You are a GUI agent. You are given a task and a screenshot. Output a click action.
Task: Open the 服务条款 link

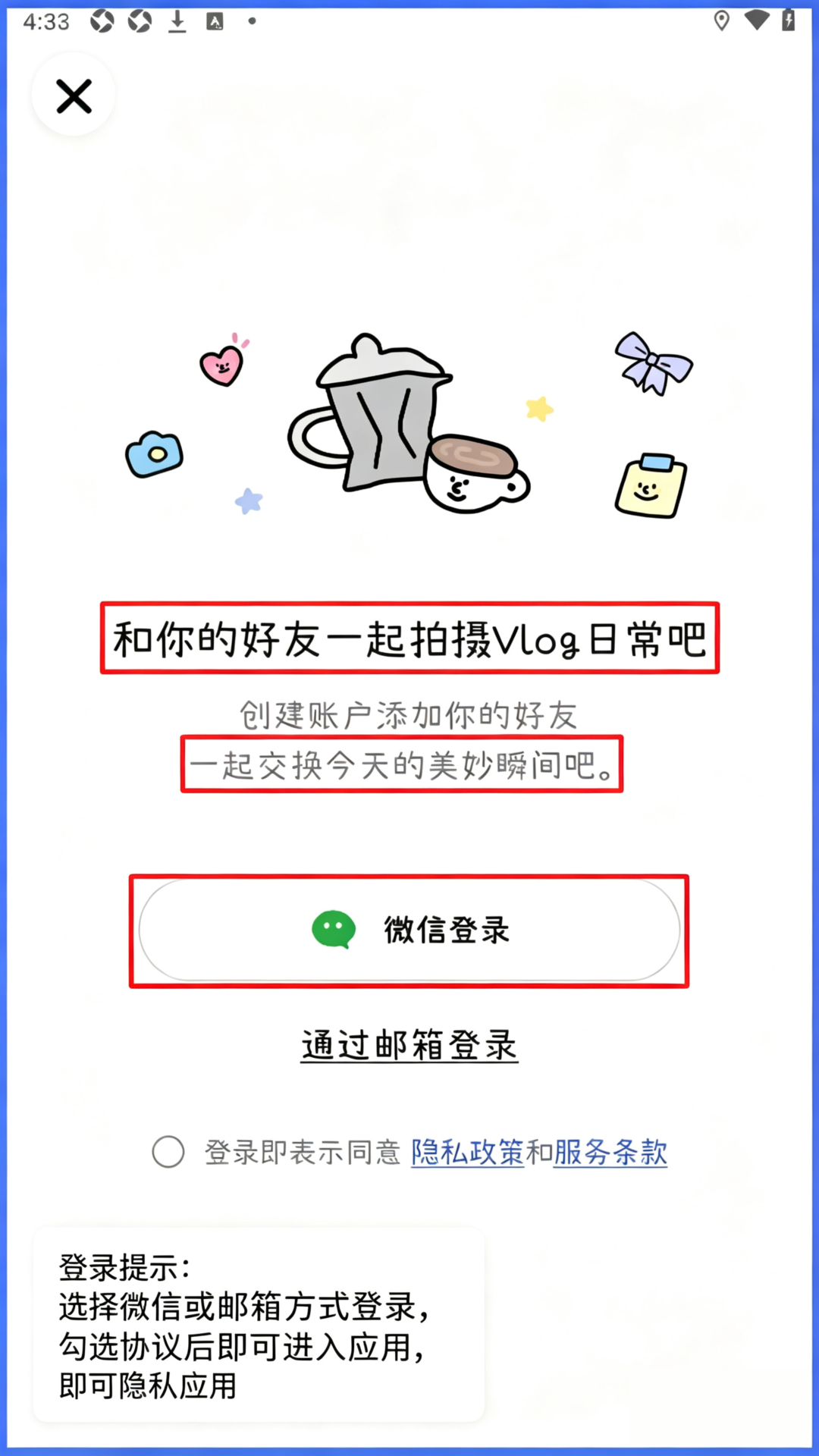pos(610,1152)
